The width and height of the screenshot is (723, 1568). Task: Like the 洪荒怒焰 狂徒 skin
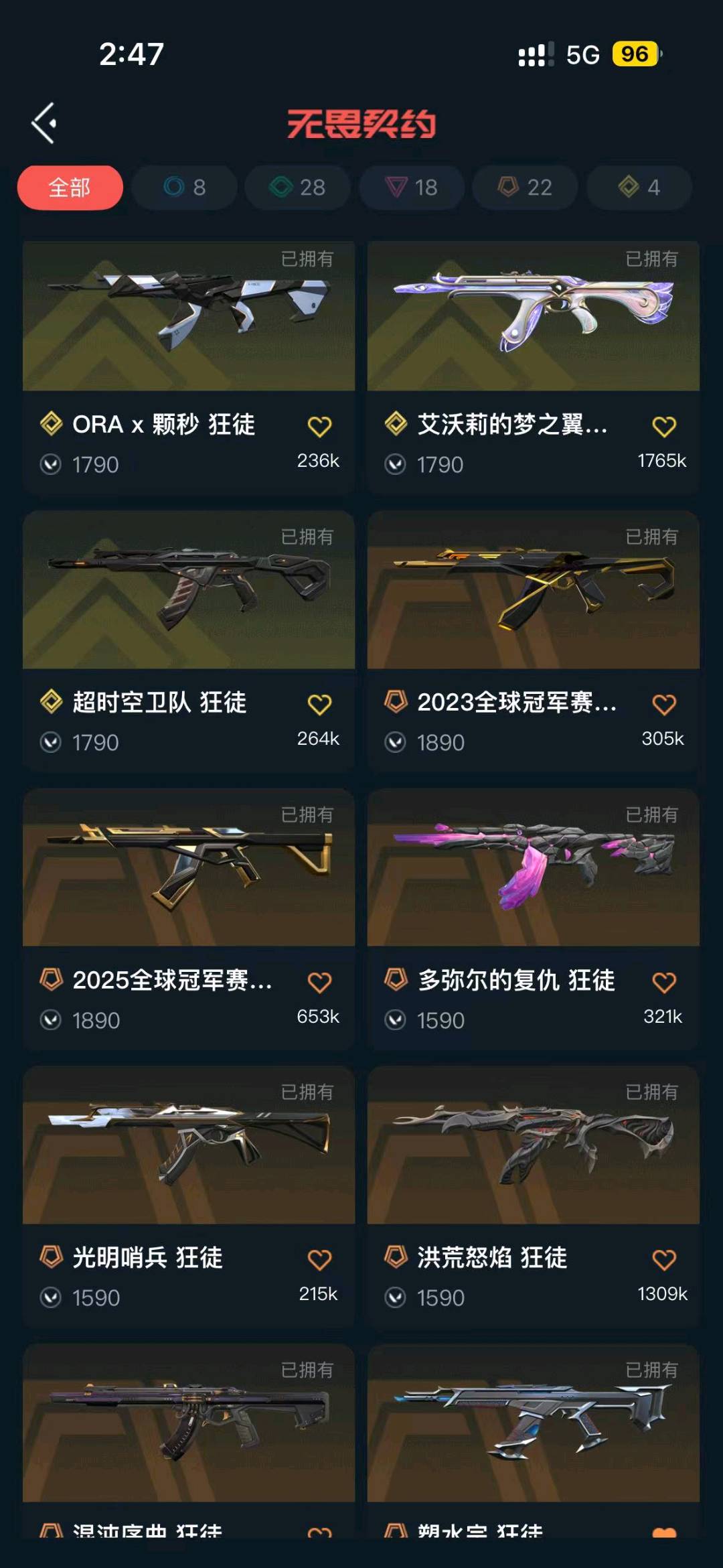point(664,1260)
